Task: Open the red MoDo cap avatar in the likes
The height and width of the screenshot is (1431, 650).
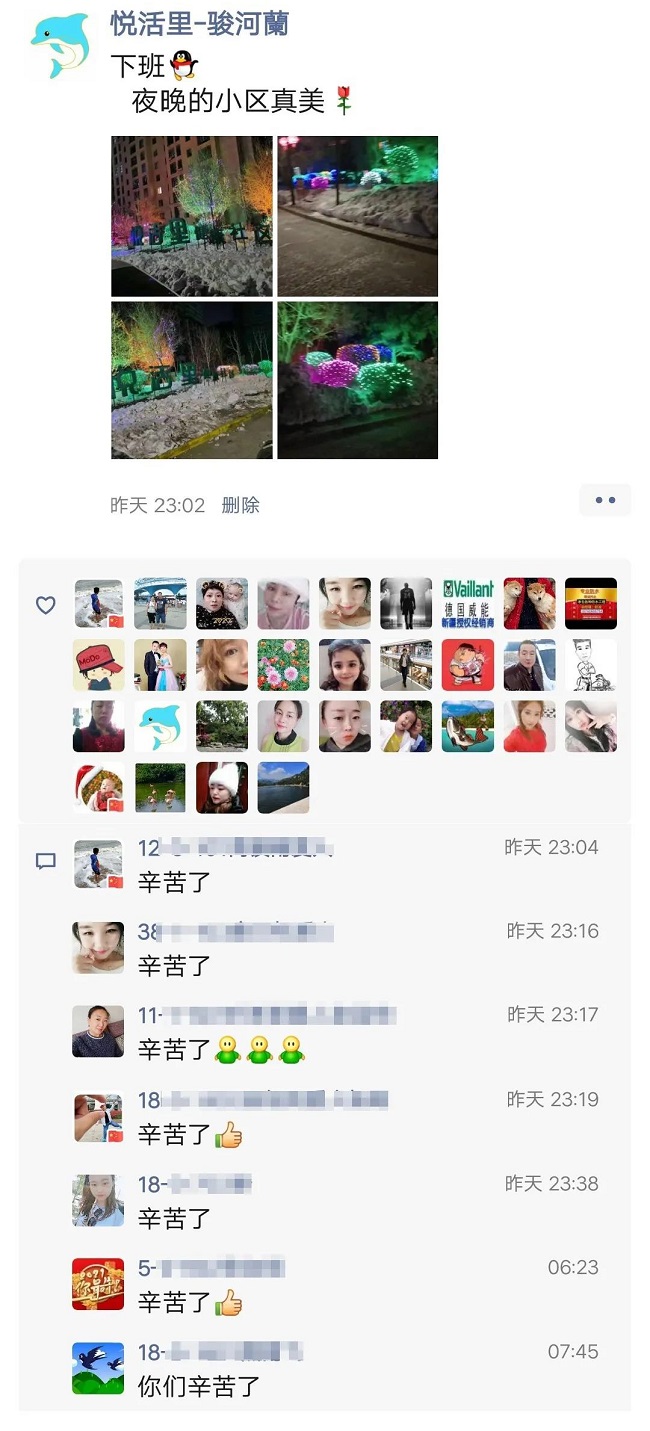Action: 99,665
